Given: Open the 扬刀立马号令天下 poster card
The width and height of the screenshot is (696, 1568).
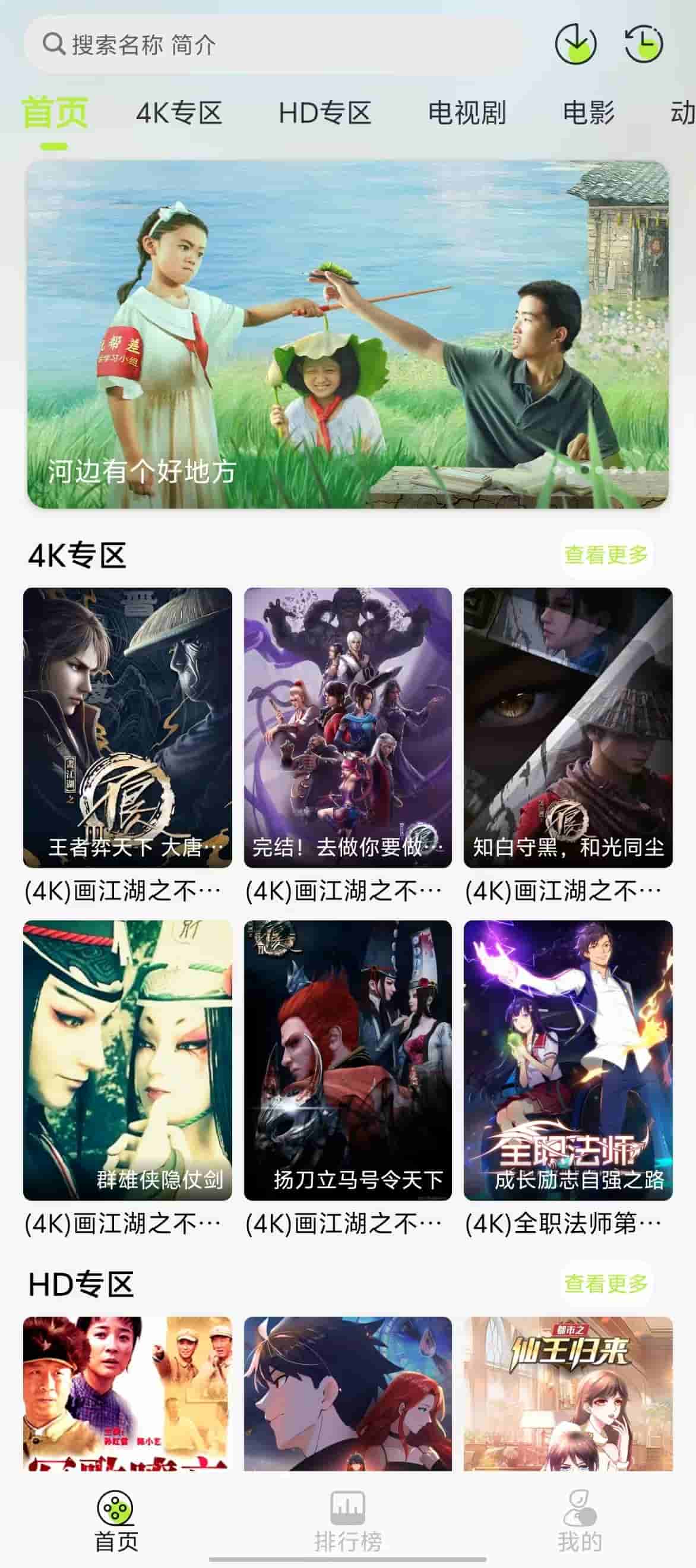Looking at the screenshot, I should pos(348,1060).
